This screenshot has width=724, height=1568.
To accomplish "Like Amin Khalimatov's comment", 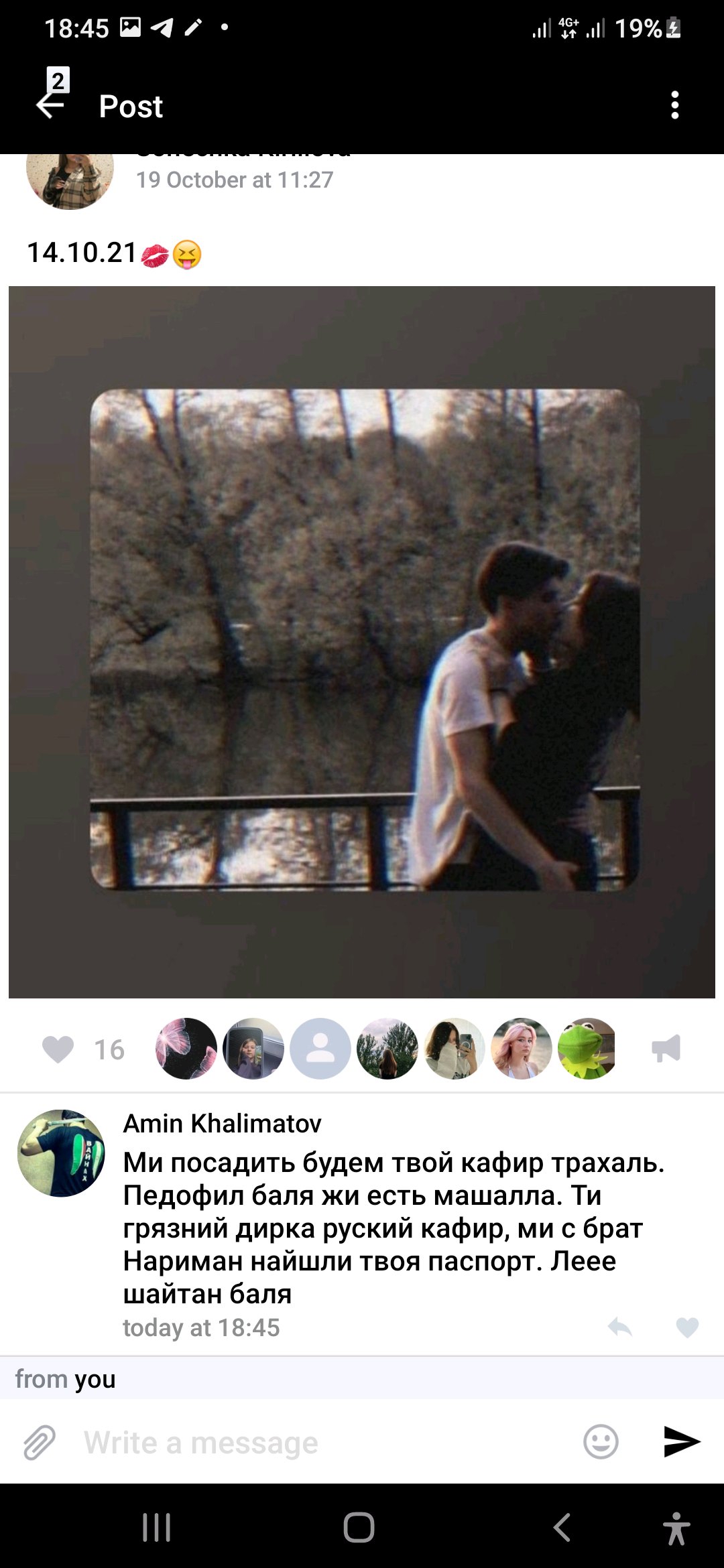I will pyautogui.click(x=687, y=1327).
